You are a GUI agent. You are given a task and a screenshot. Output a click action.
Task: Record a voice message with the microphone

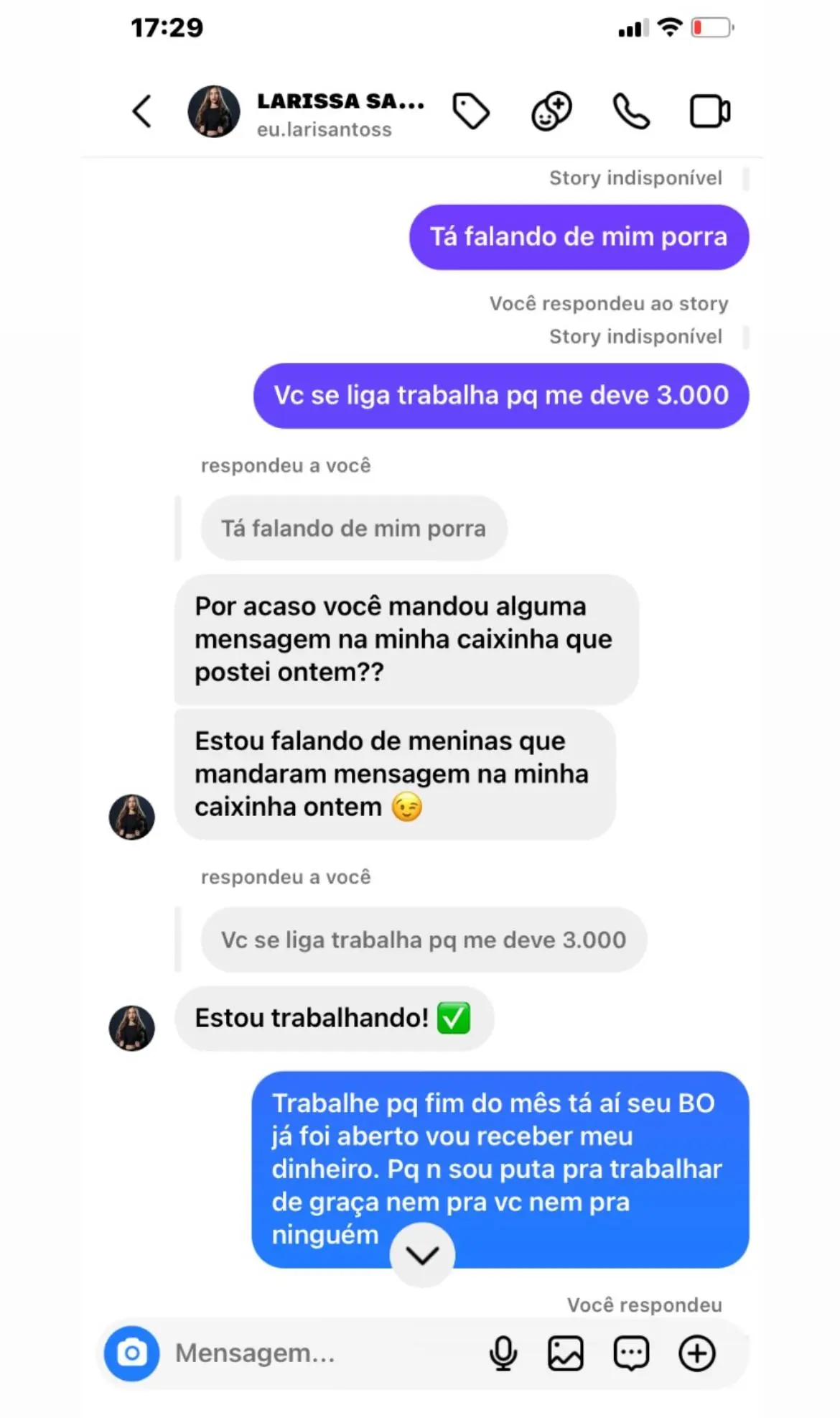(x=503, y=1353)
